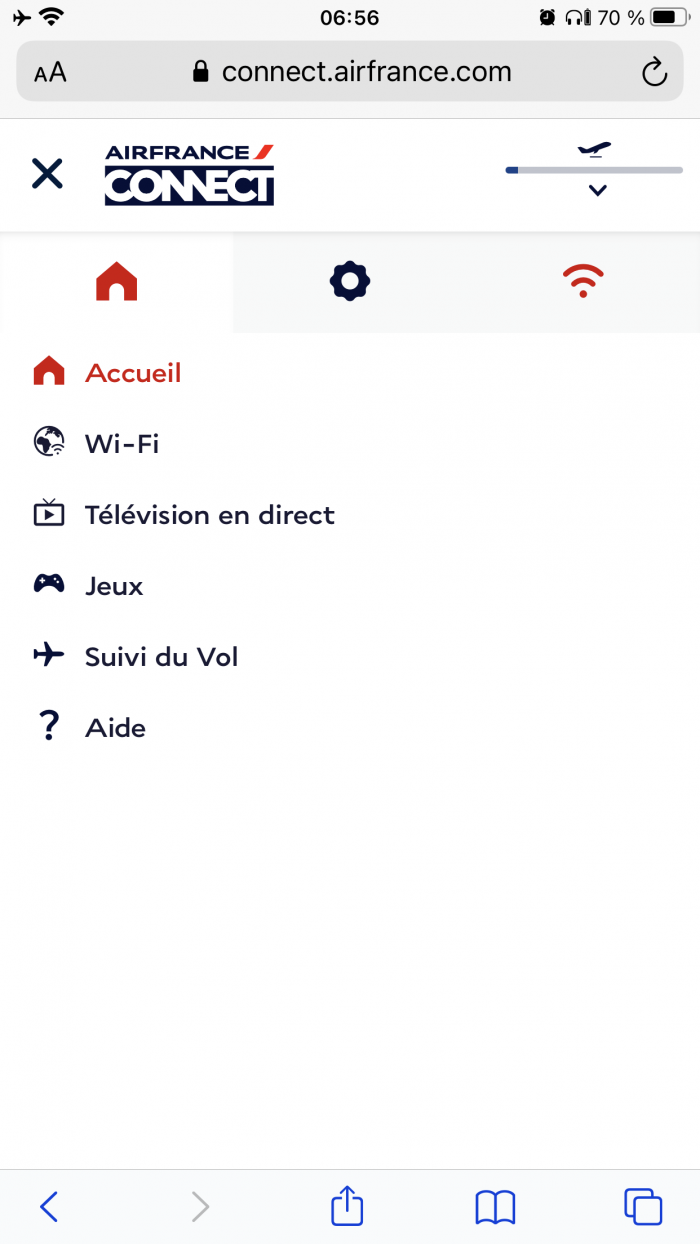Image resolution: width=700 pixels, height=1244 pixels.
Task: Close the Air France Connect menu
Action: (x=47, y=174)
